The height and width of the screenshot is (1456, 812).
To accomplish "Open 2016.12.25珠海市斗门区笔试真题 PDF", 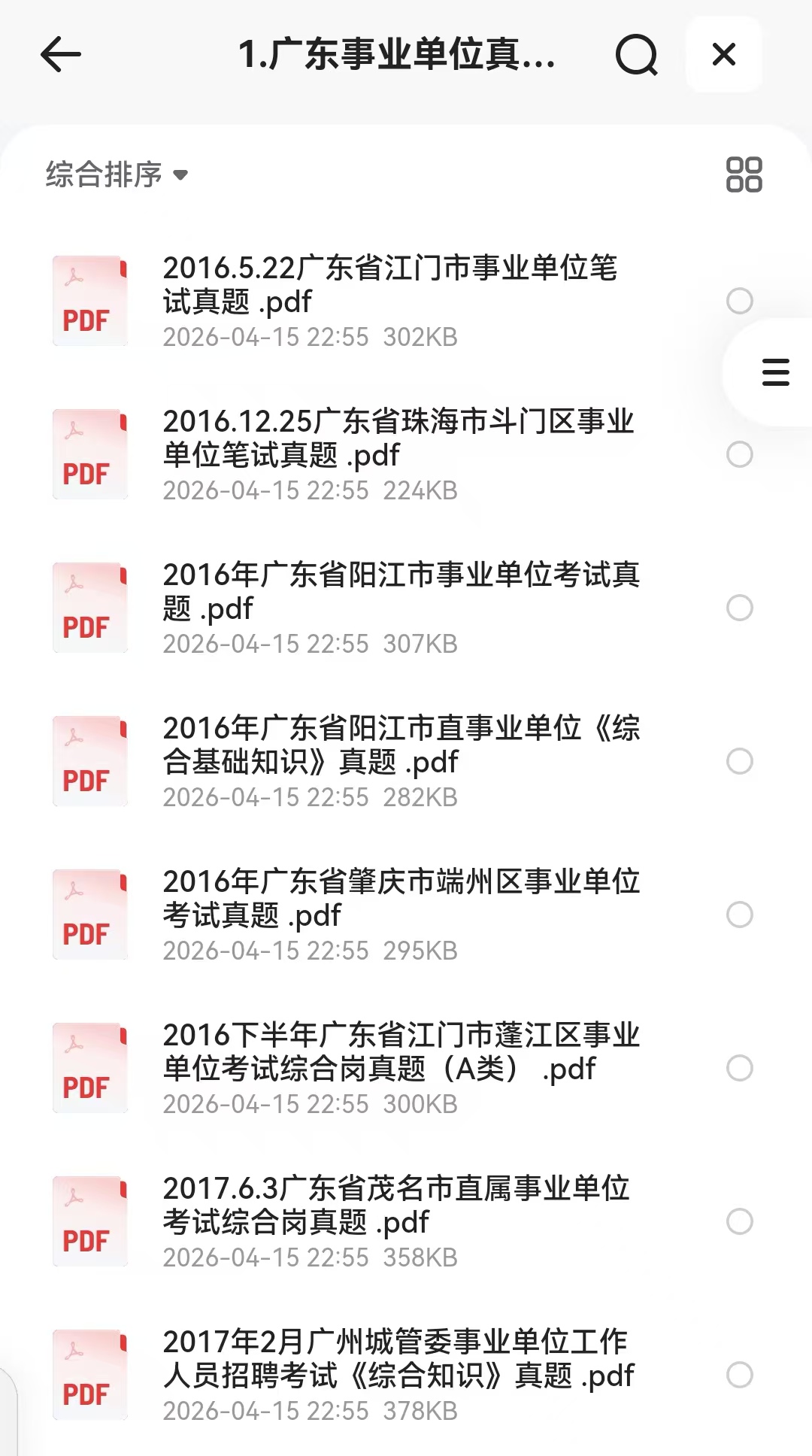I will pyautogui.click(x=398, y=439).
